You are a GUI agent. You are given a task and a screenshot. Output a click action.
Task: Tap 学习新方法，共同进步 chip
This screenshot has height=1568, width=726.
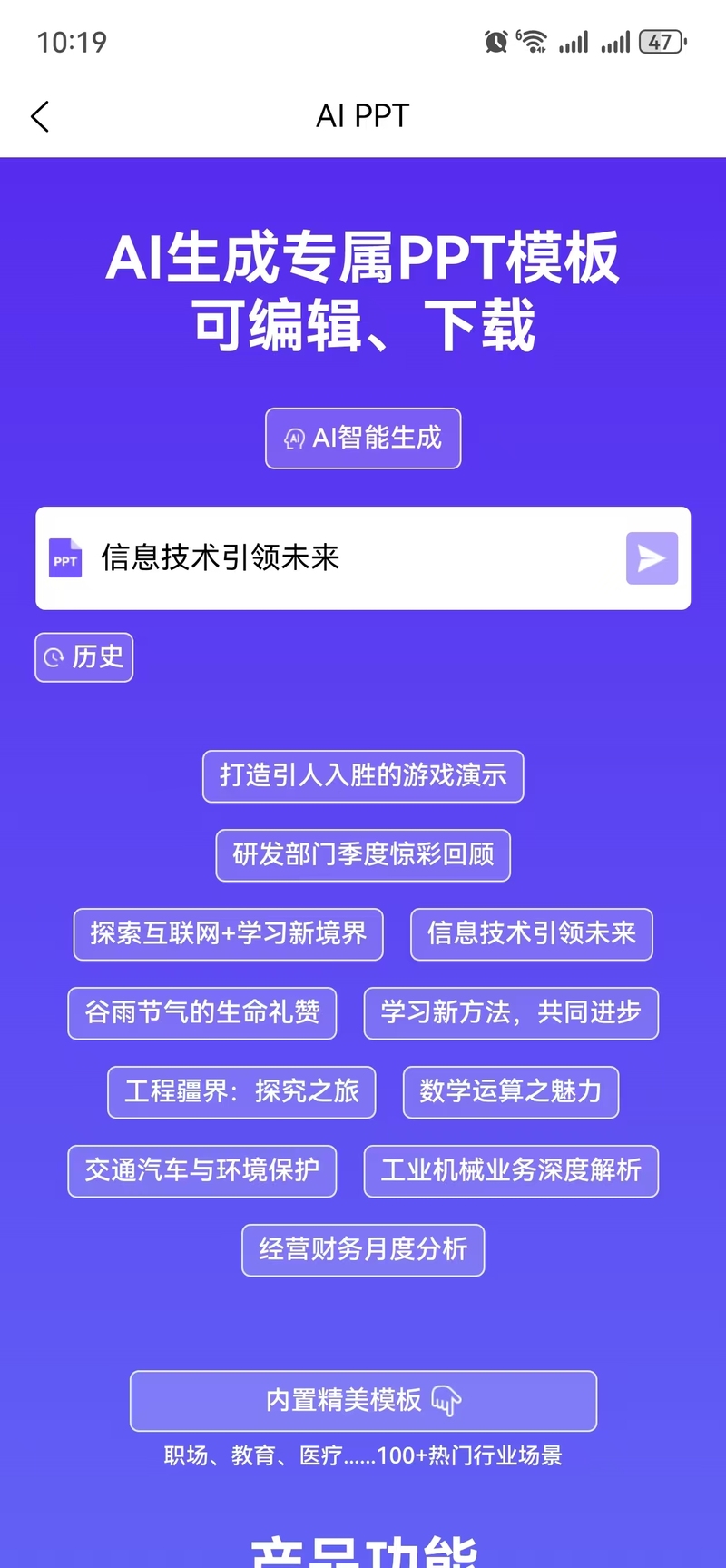511,1013
